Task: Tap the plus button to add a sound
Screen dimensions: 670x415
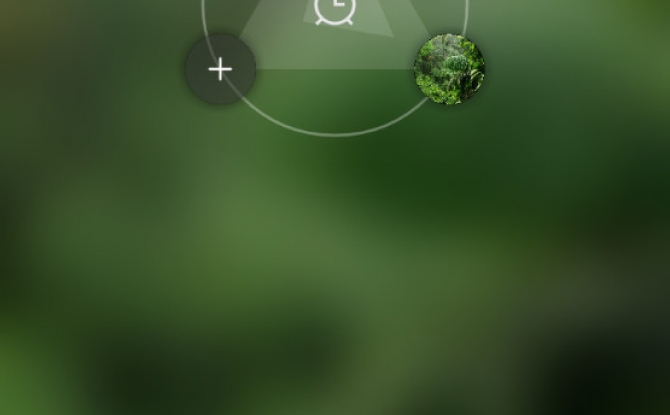Action: [x=220, y=69]
